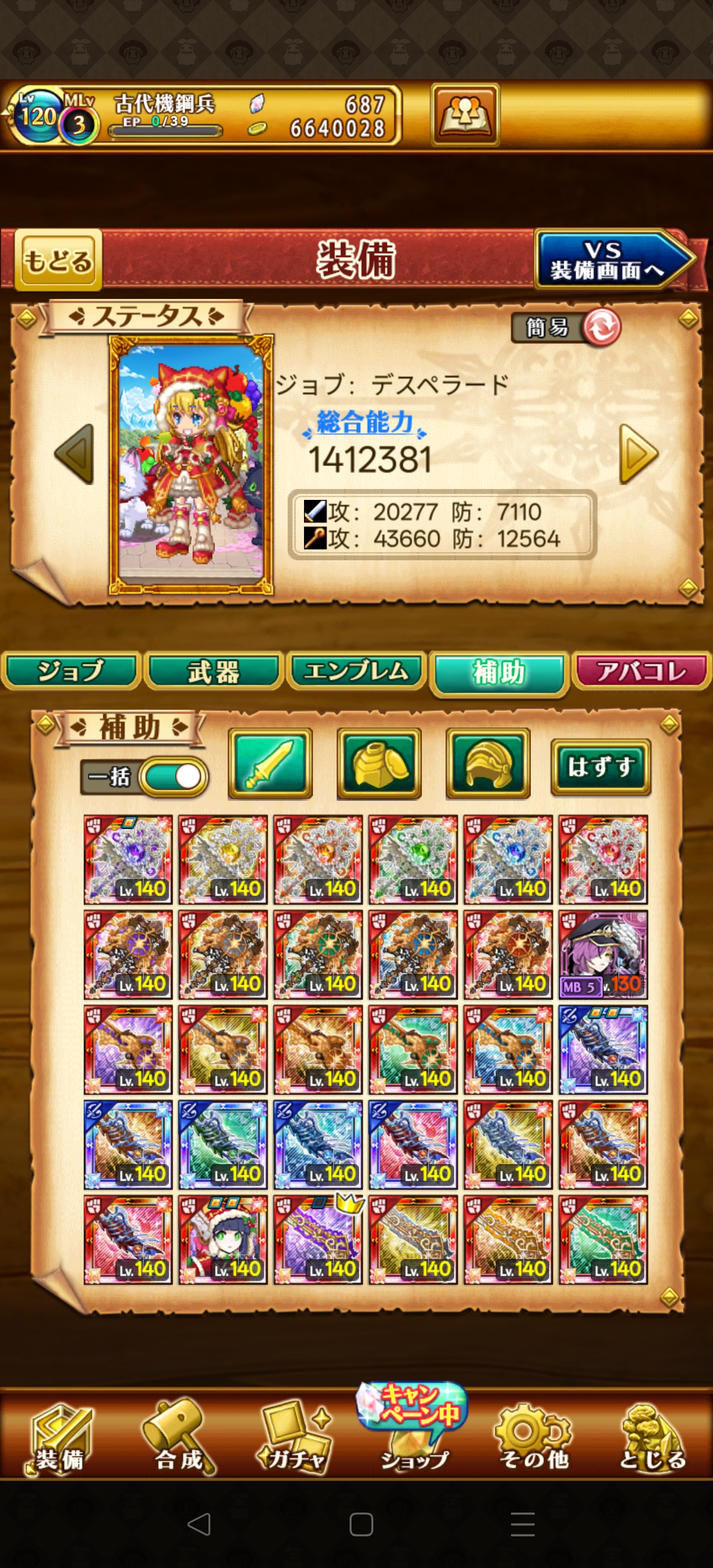Open the アバコレ tab
Screen dimensions: 713x1568
(642, 671)
